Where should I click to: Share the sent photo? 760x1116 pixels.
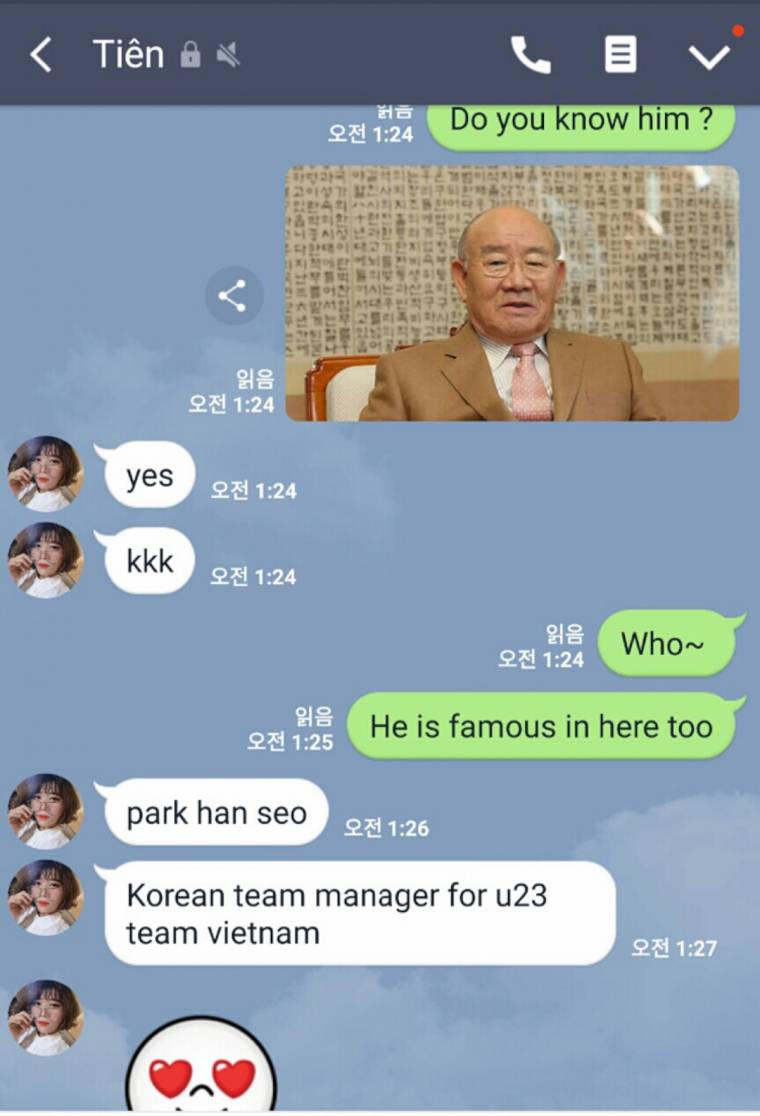pos(233,295)
